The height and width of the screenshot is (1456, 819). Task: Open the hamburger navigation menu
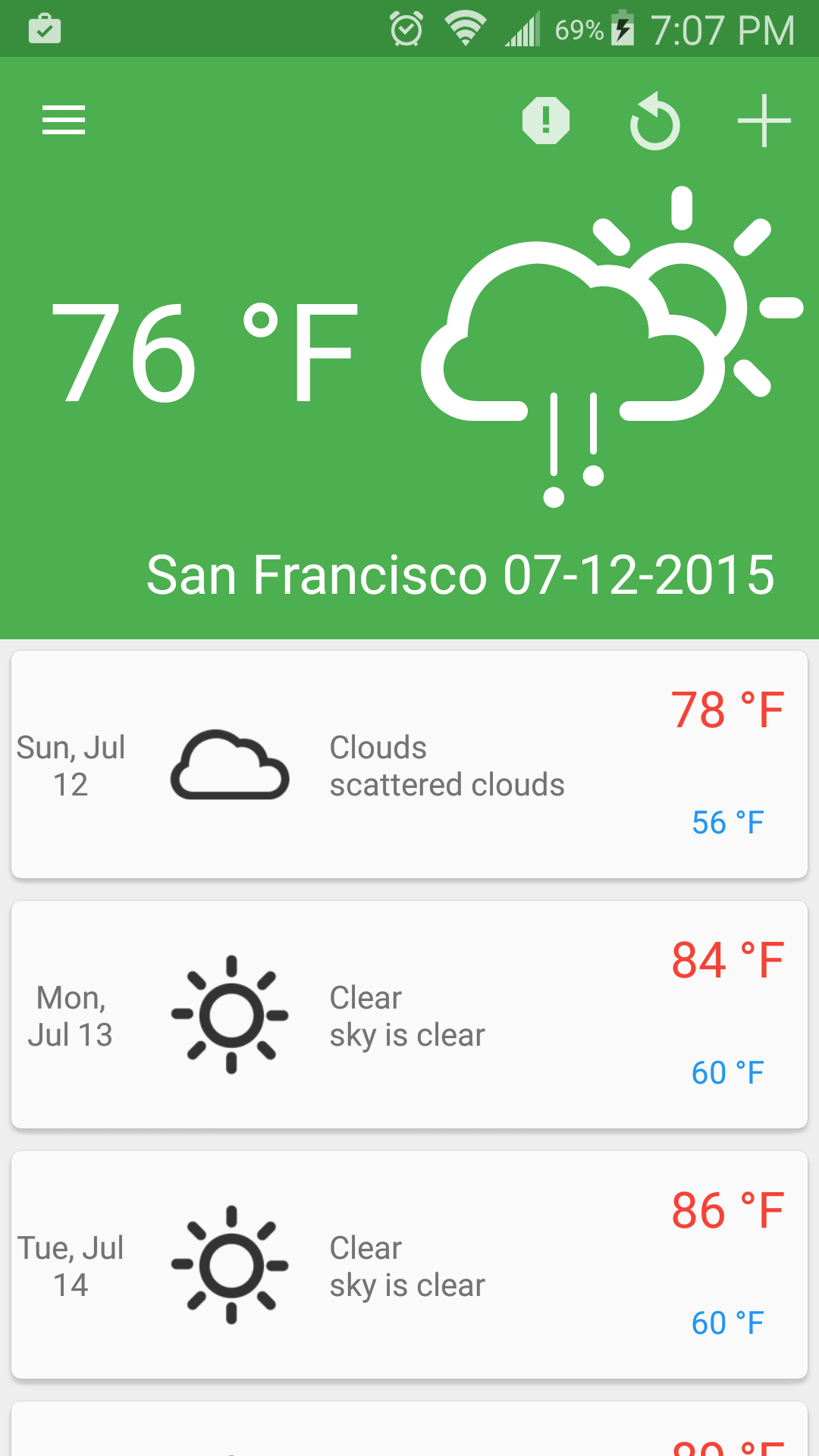64,121
